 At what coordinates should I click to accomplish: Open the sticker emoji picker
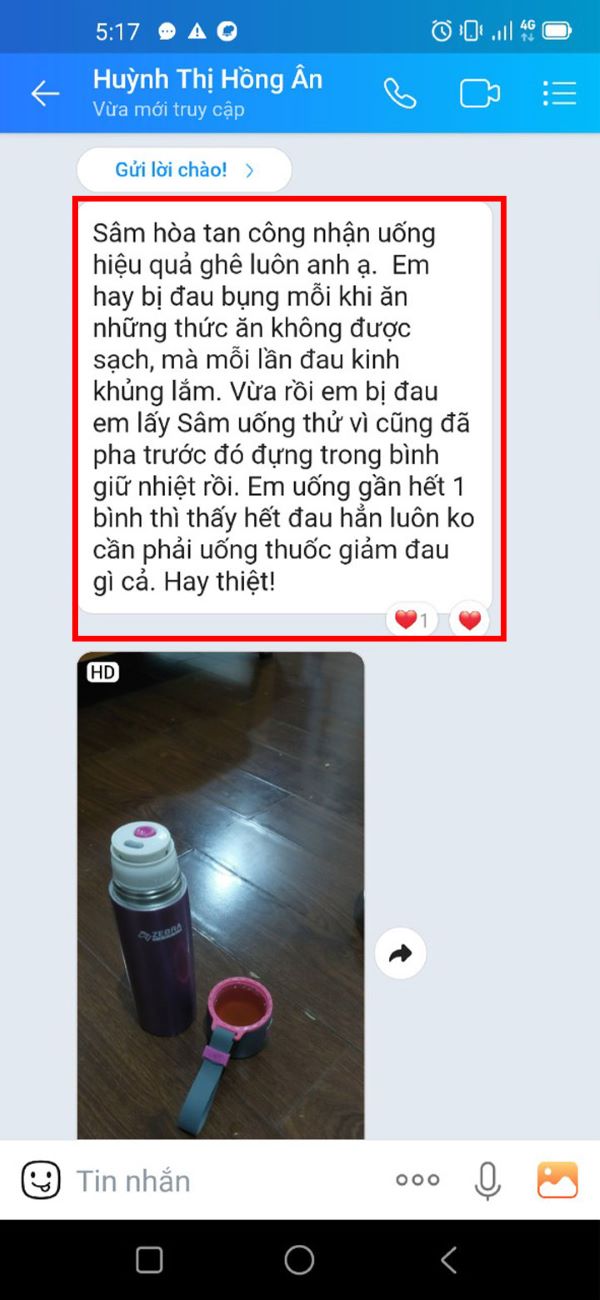41,1180
